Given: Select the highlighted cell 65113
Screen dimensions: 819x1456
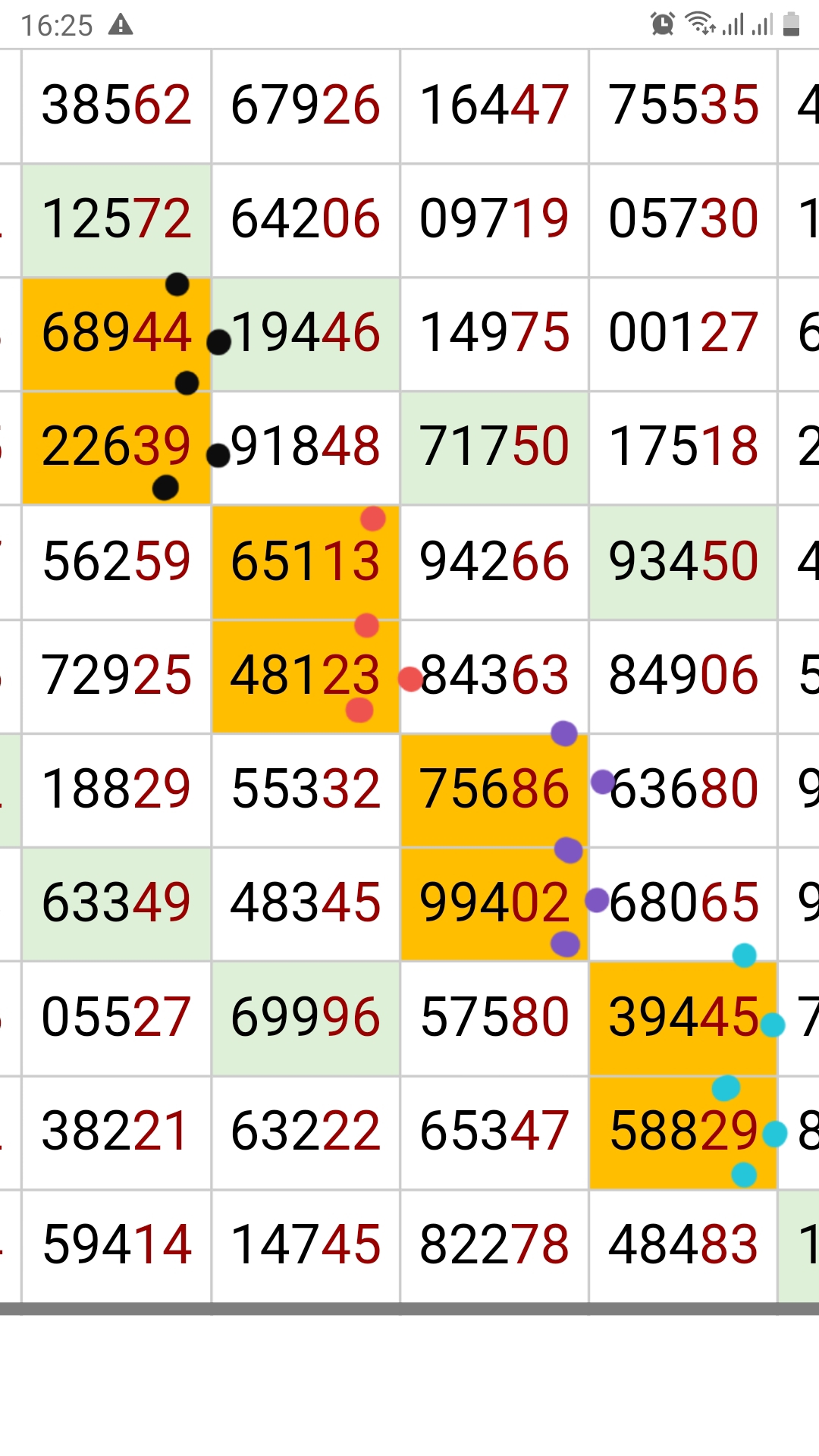Looking at the screenshot, I should point(306,563).
